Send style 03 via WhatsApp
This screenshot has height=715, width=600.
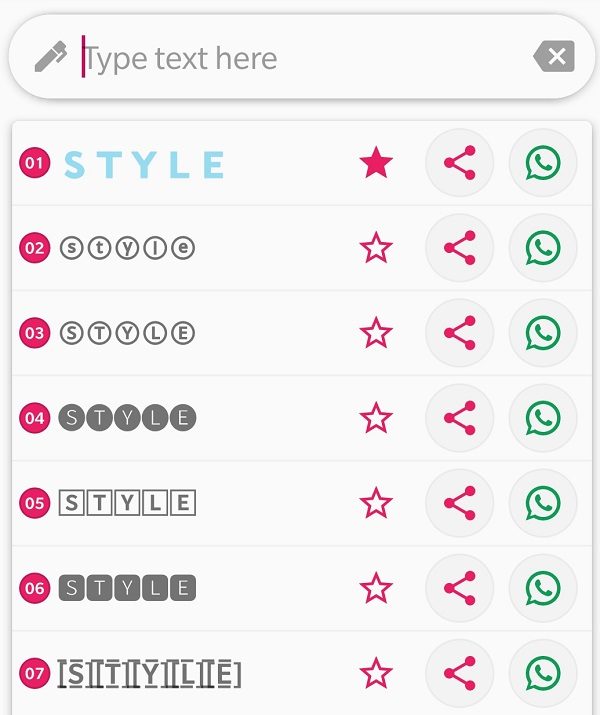(542, 333)
